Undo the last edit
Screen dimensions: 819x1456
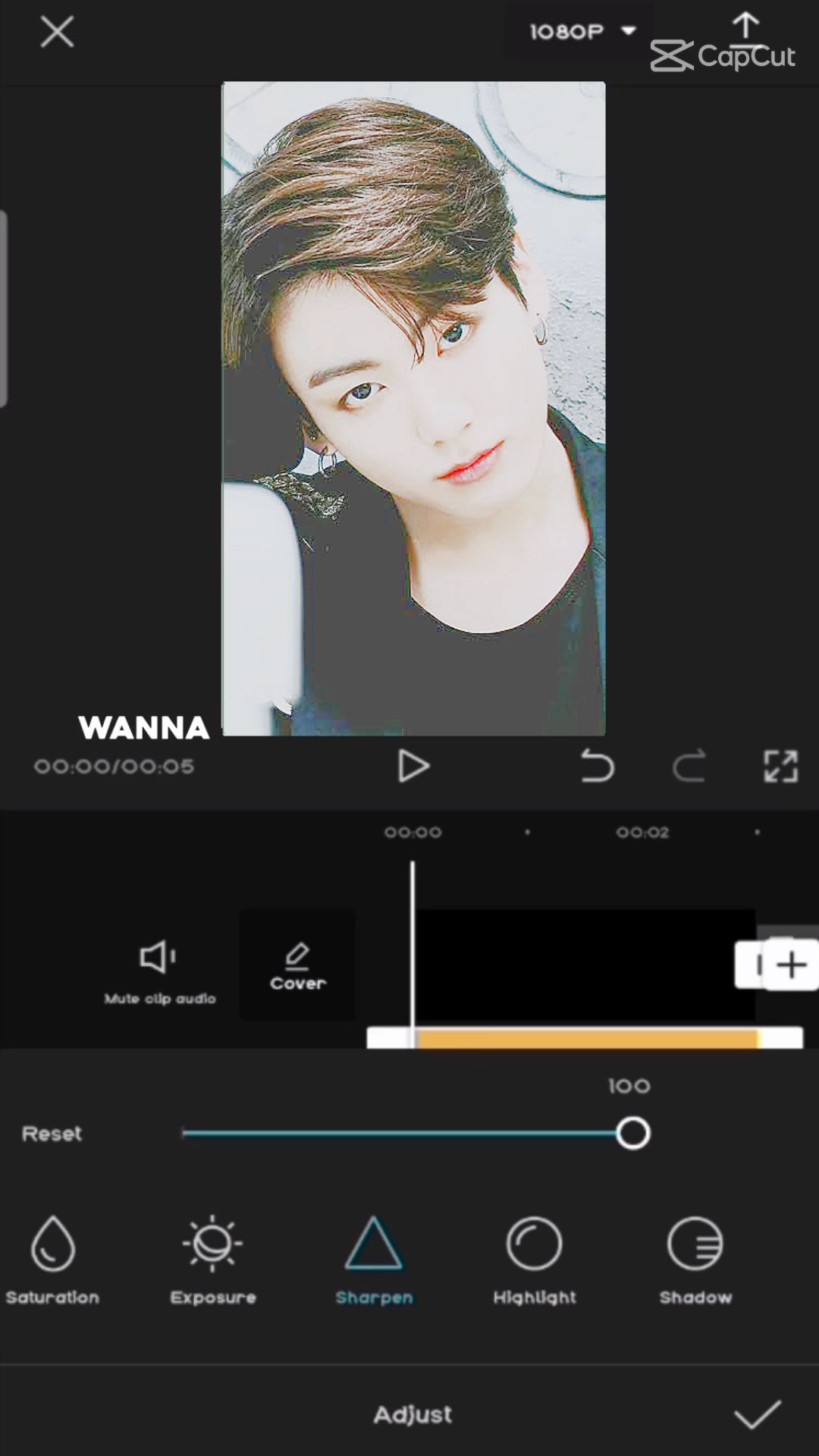(x=597, y=766)
